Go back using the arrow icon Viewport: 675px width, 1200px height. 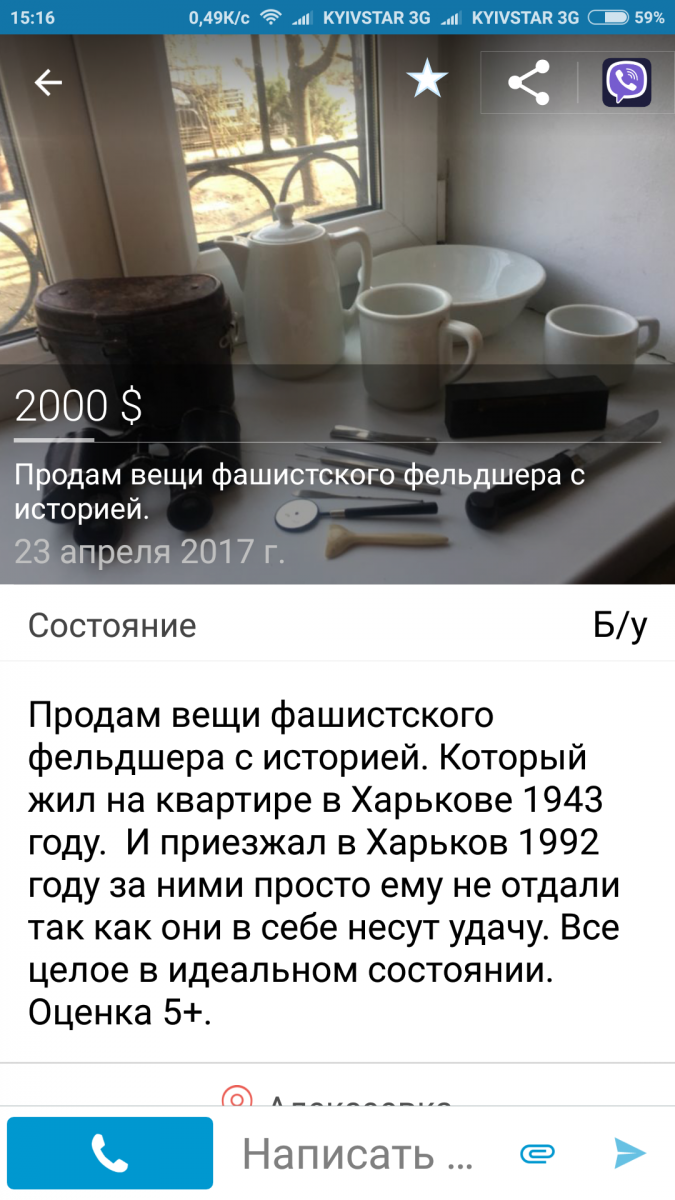(x=48, y=83)
